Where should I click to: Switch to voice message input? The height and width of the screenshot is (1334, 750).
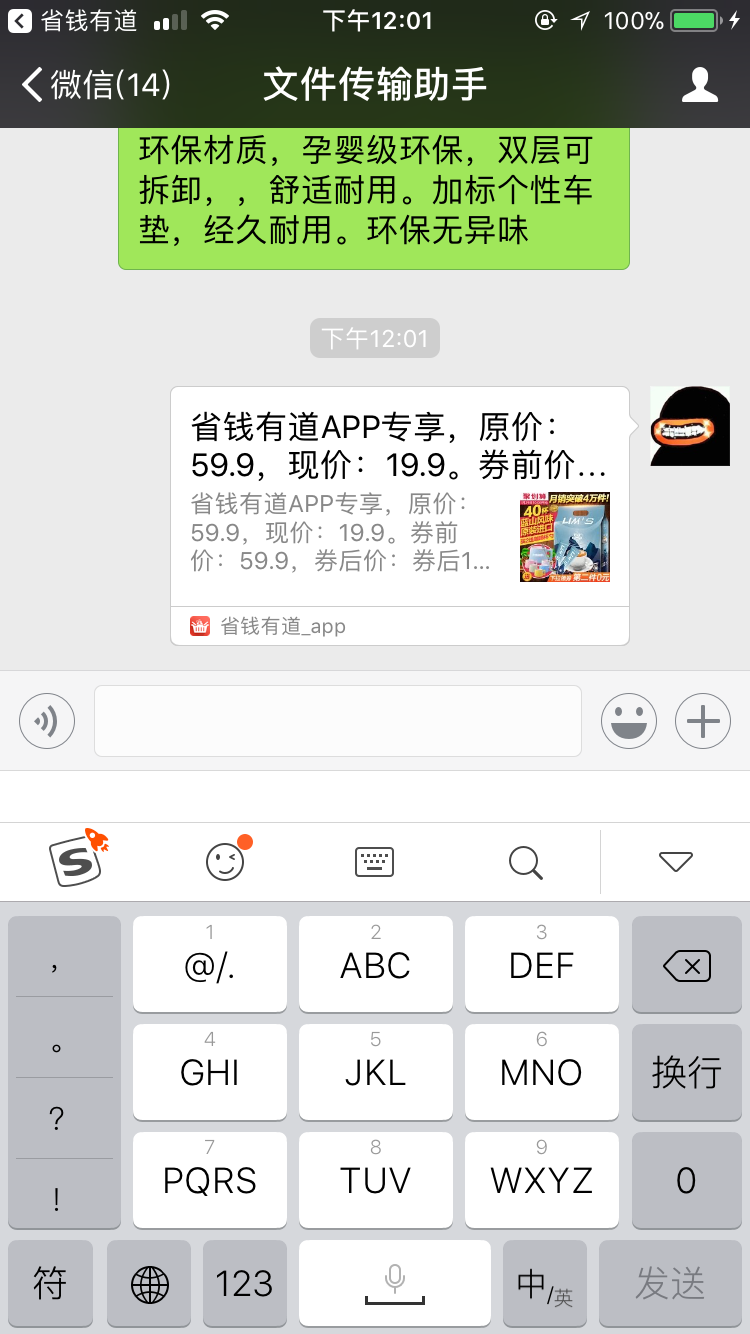47,721
